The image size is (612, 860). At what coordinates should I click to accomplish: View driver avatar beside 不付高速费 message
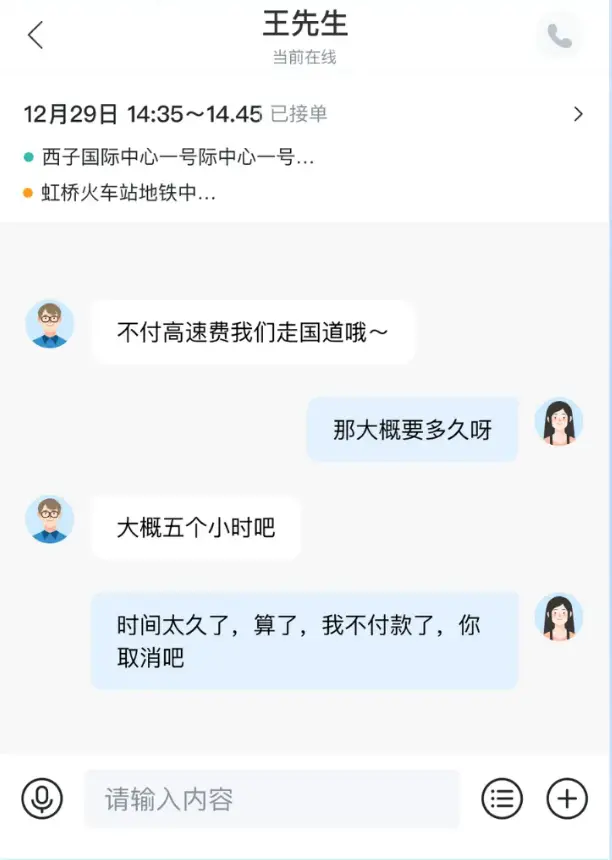coord(49,325)
